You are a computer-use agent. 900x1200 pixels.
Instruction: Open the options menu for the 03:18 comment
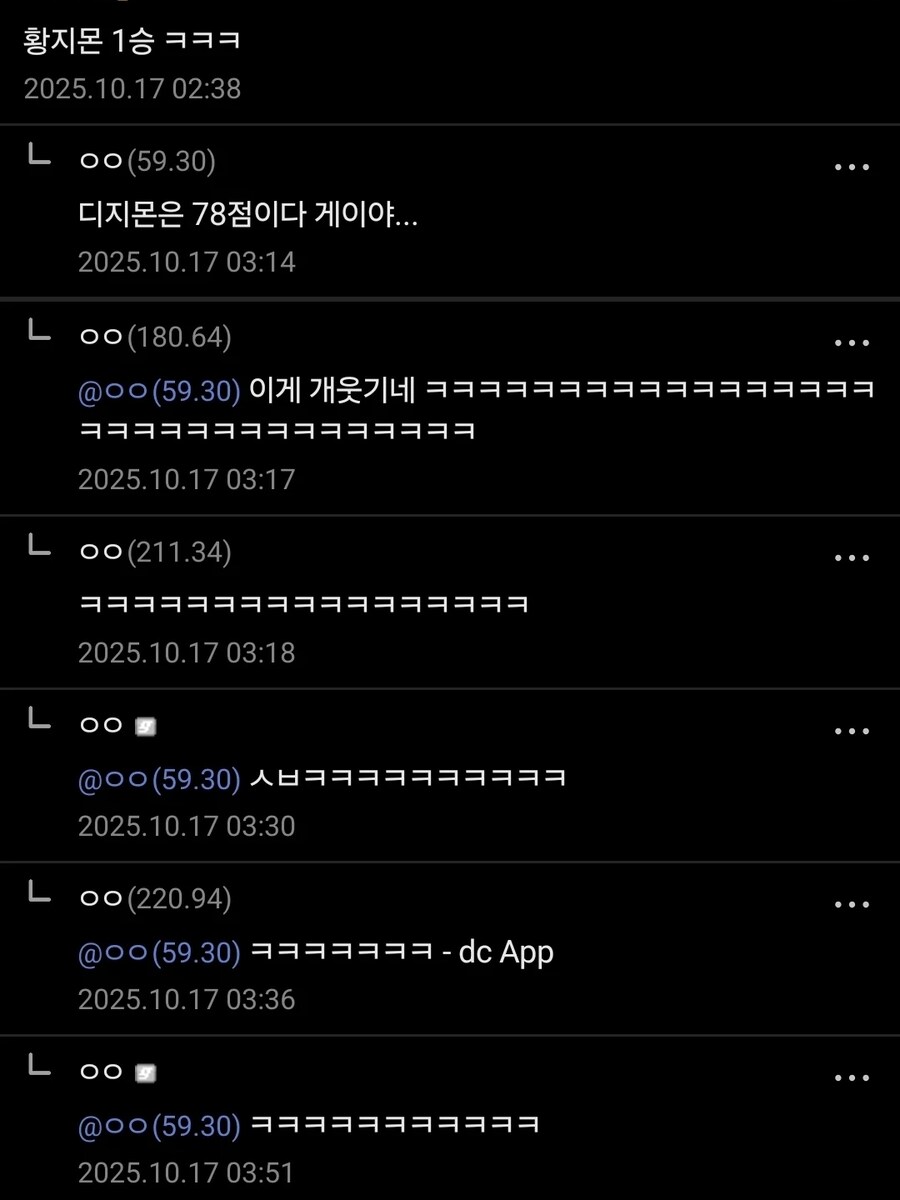pyautogui.click(x=851, y=556)
